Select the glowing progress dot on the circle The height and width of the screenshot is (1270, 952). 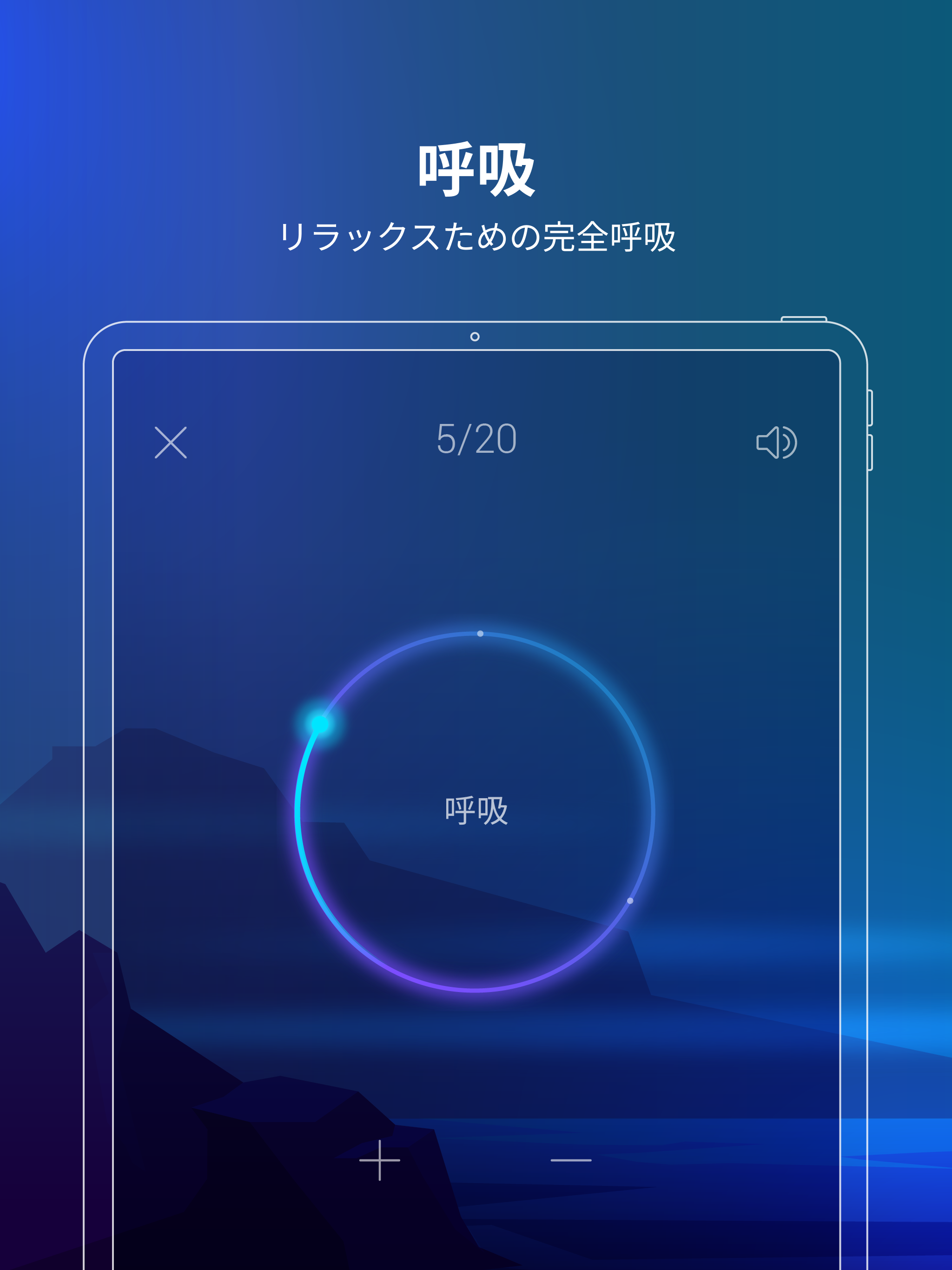pyautogui.click(x=320, y=725)
